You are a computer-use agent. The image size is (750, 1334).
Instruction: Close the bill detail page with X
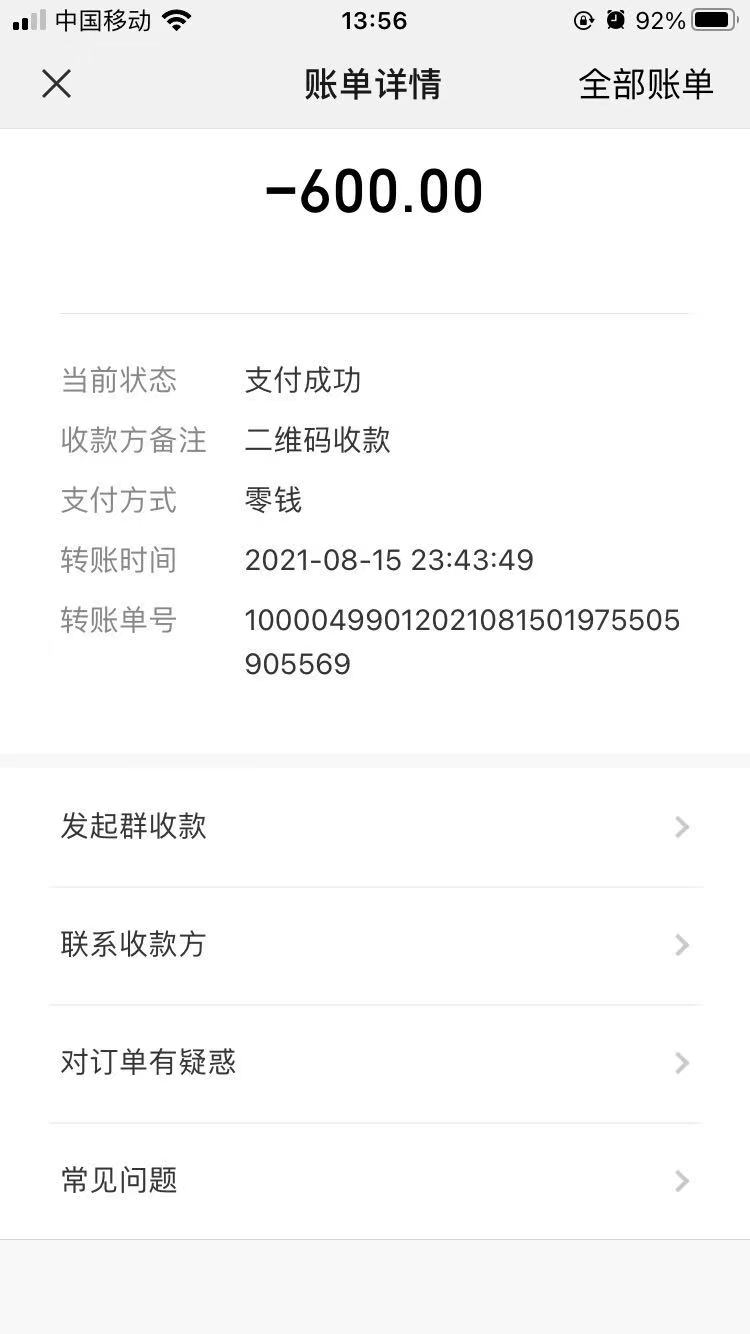click(x=57, y=85)
